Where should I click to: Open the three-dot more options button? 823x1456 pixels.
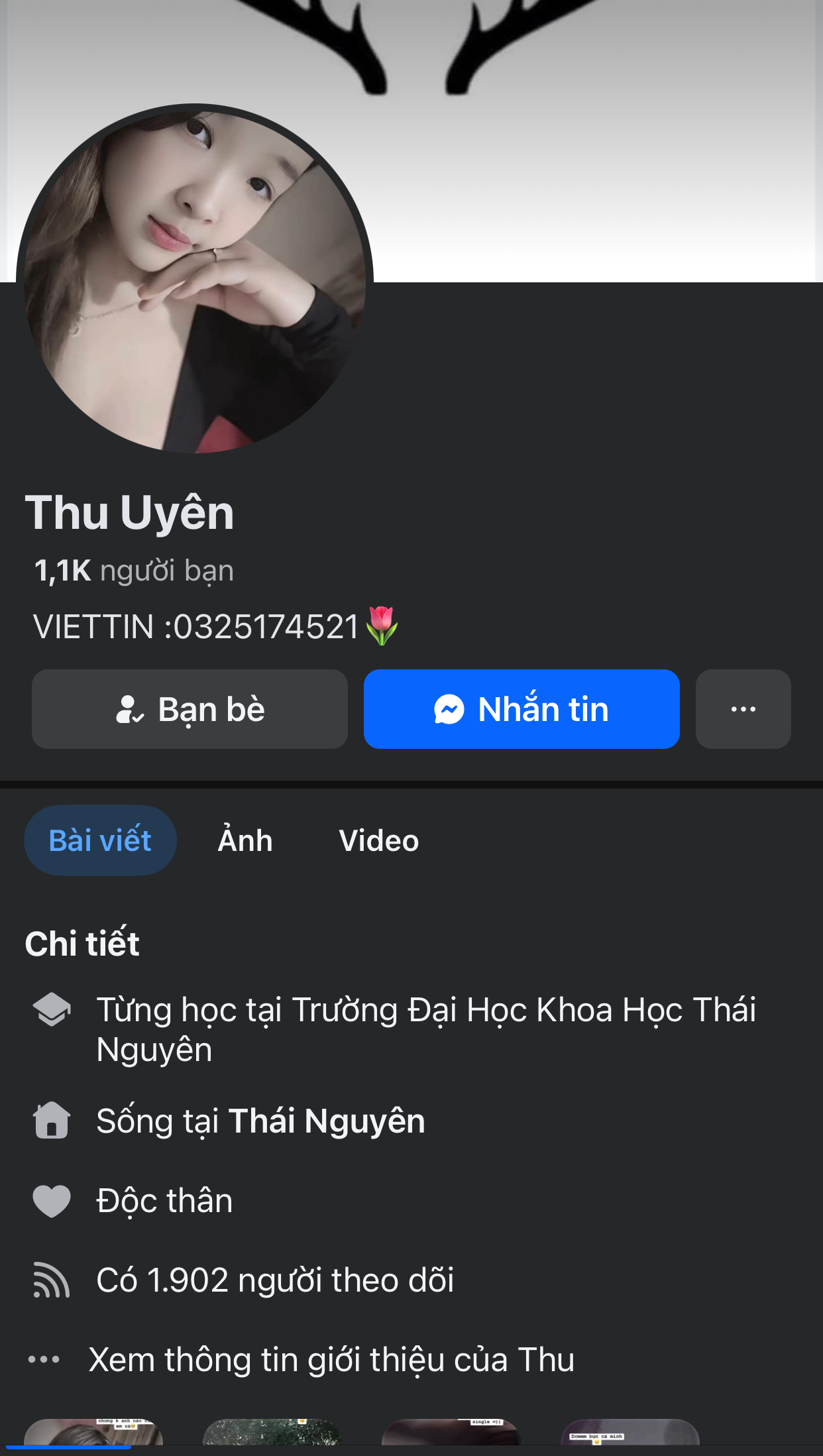click(x=743, y=709)
